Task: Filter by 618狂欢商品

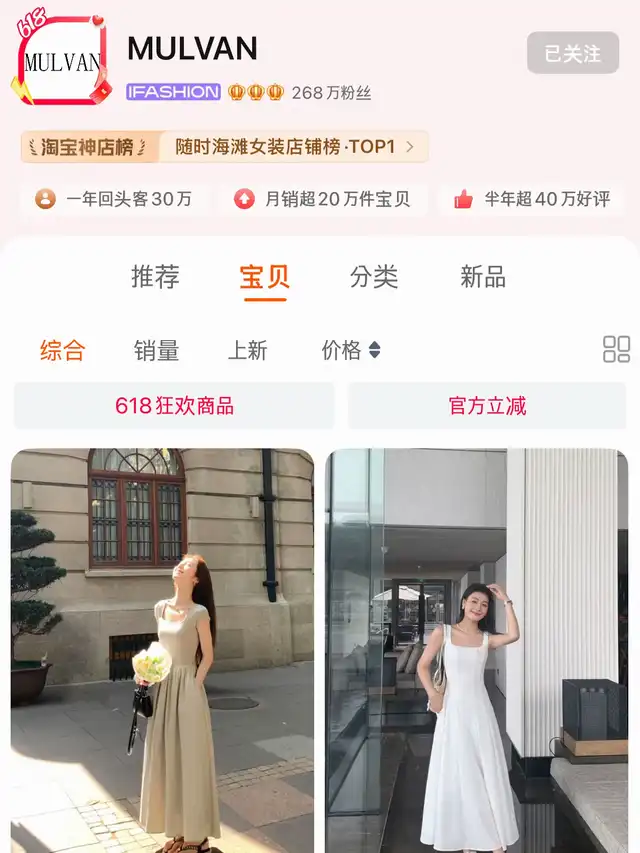Action: tap(174, 406)
